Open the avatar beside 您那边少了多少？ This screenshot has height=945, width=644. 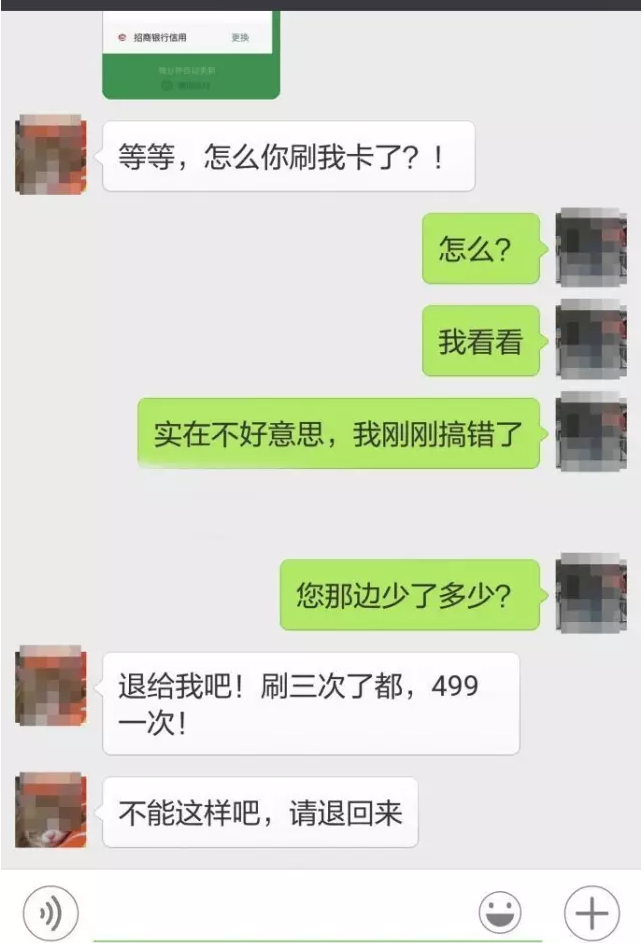(591, 593)
